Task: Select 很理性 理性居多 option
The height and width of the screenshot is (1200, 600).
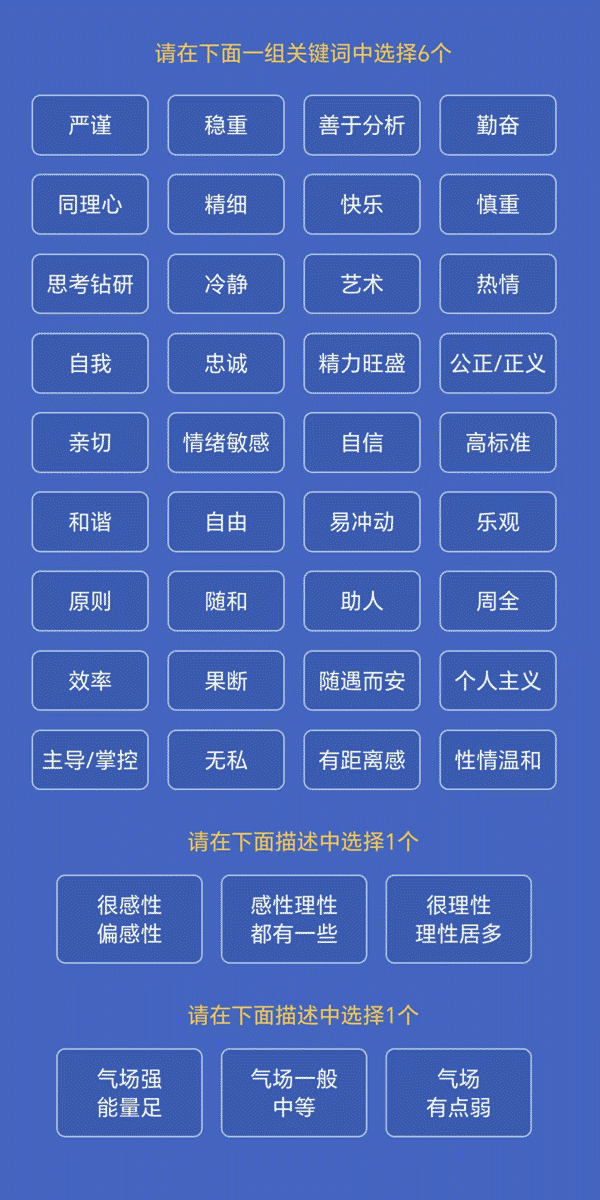Action: pos(458,919)
